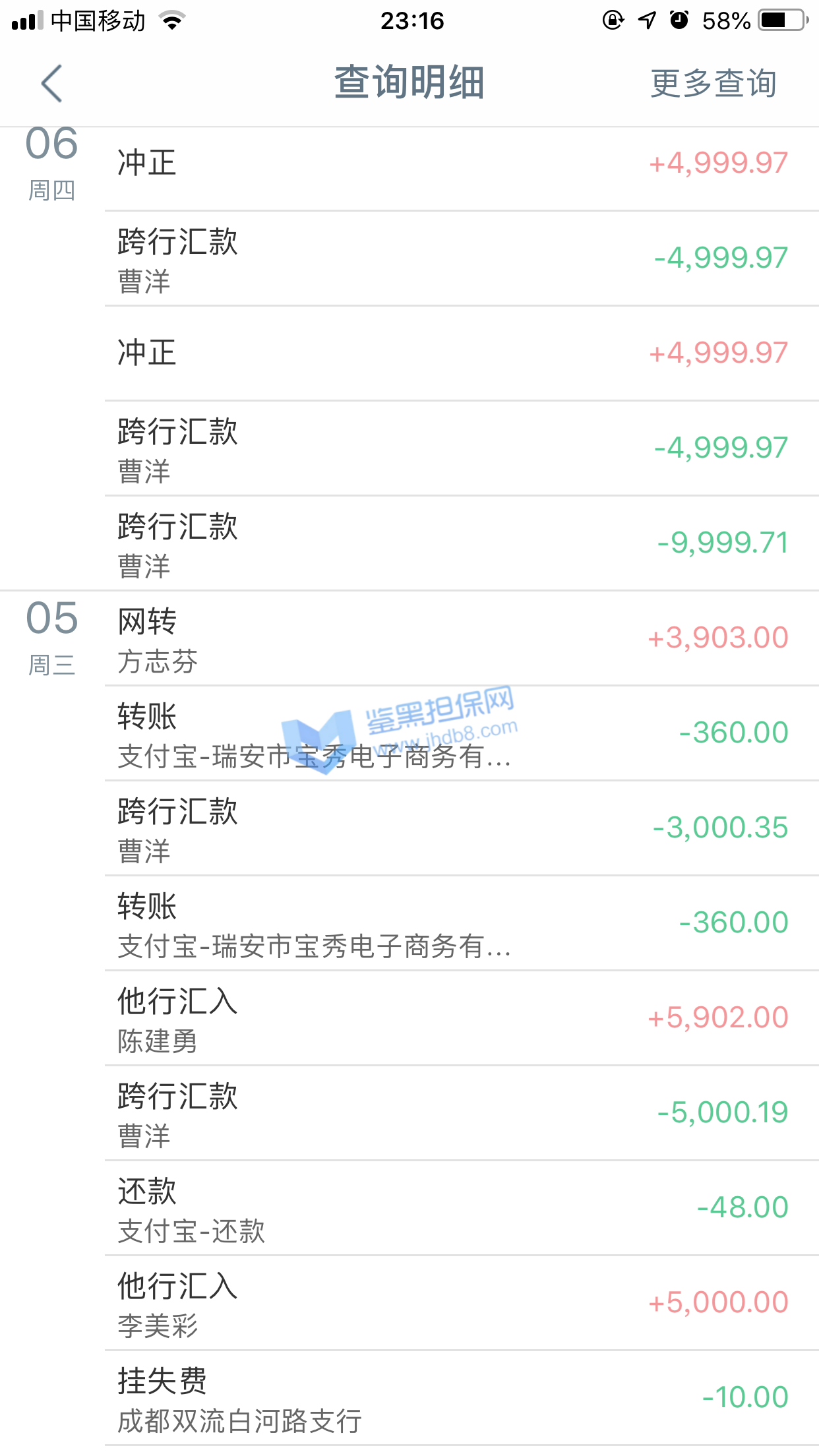Go back using the top-left arrow
819x1456 pixels.
point(51,83)
